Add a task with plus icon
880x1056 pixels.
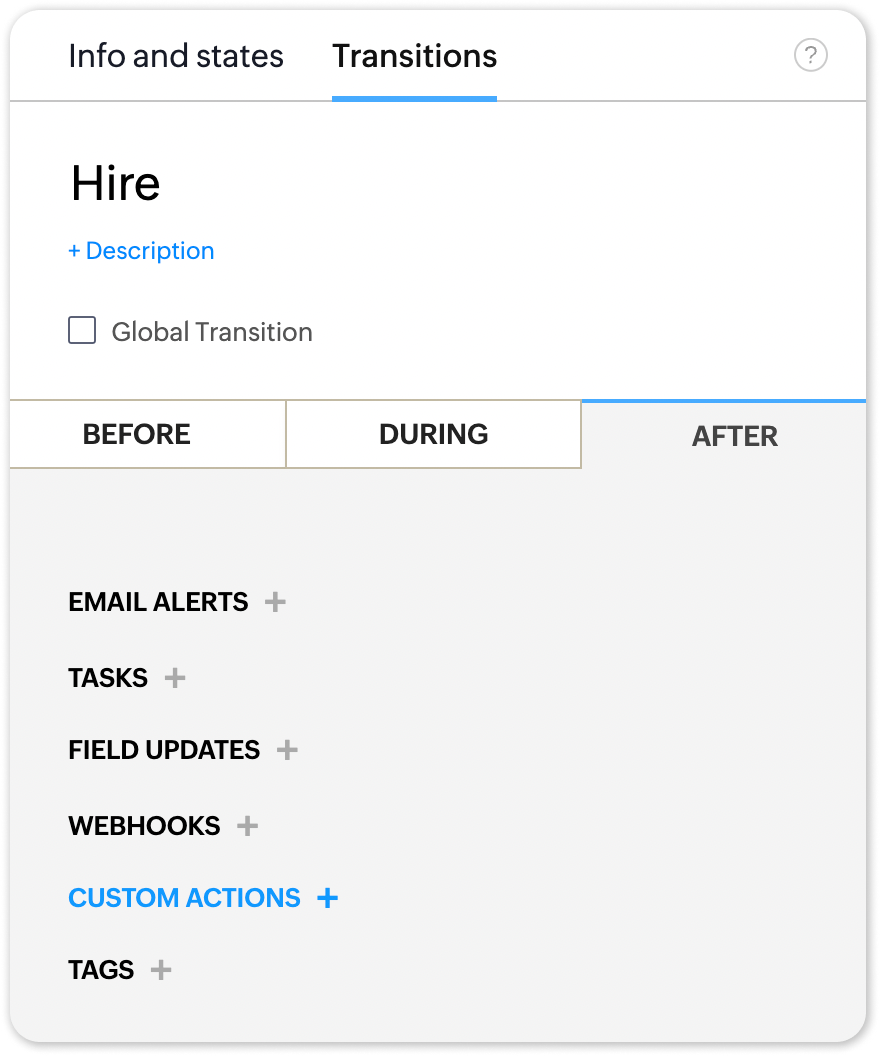pos(175,678)
